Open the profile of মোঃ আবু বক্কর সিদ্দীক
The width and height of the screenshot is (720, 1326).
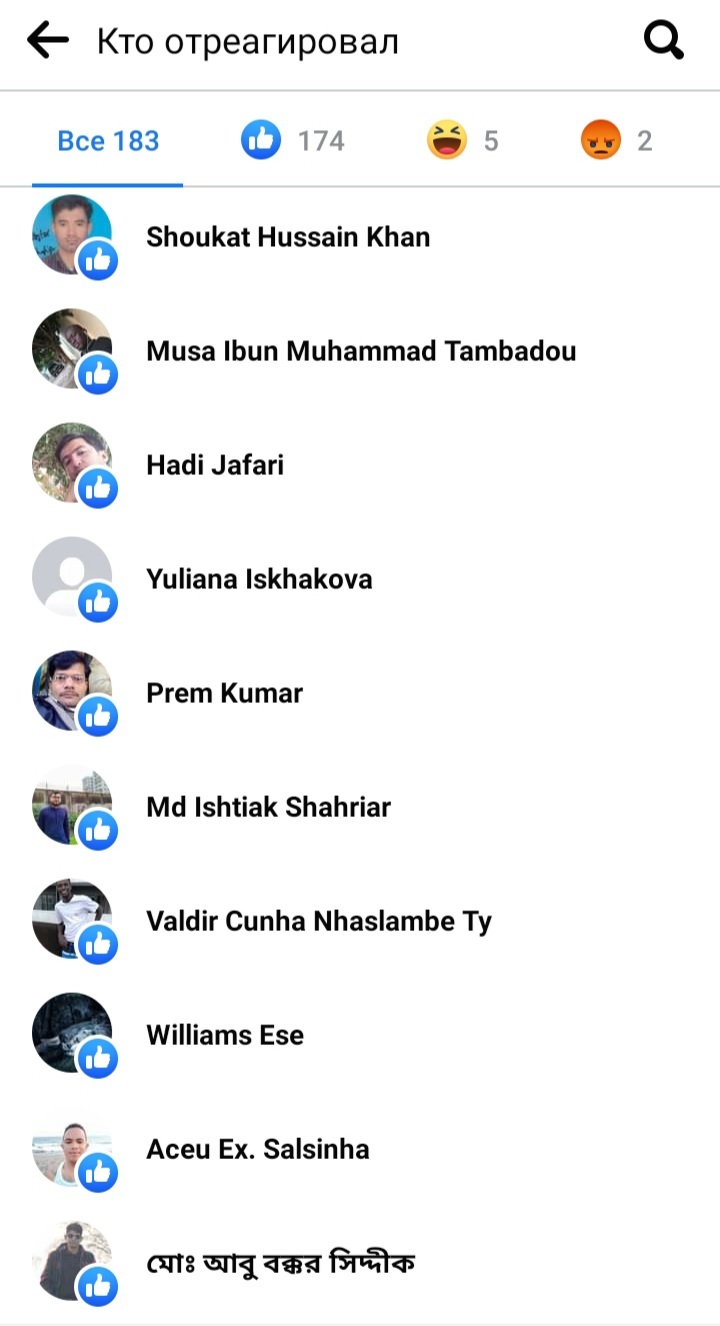[x=280, y=1263]
